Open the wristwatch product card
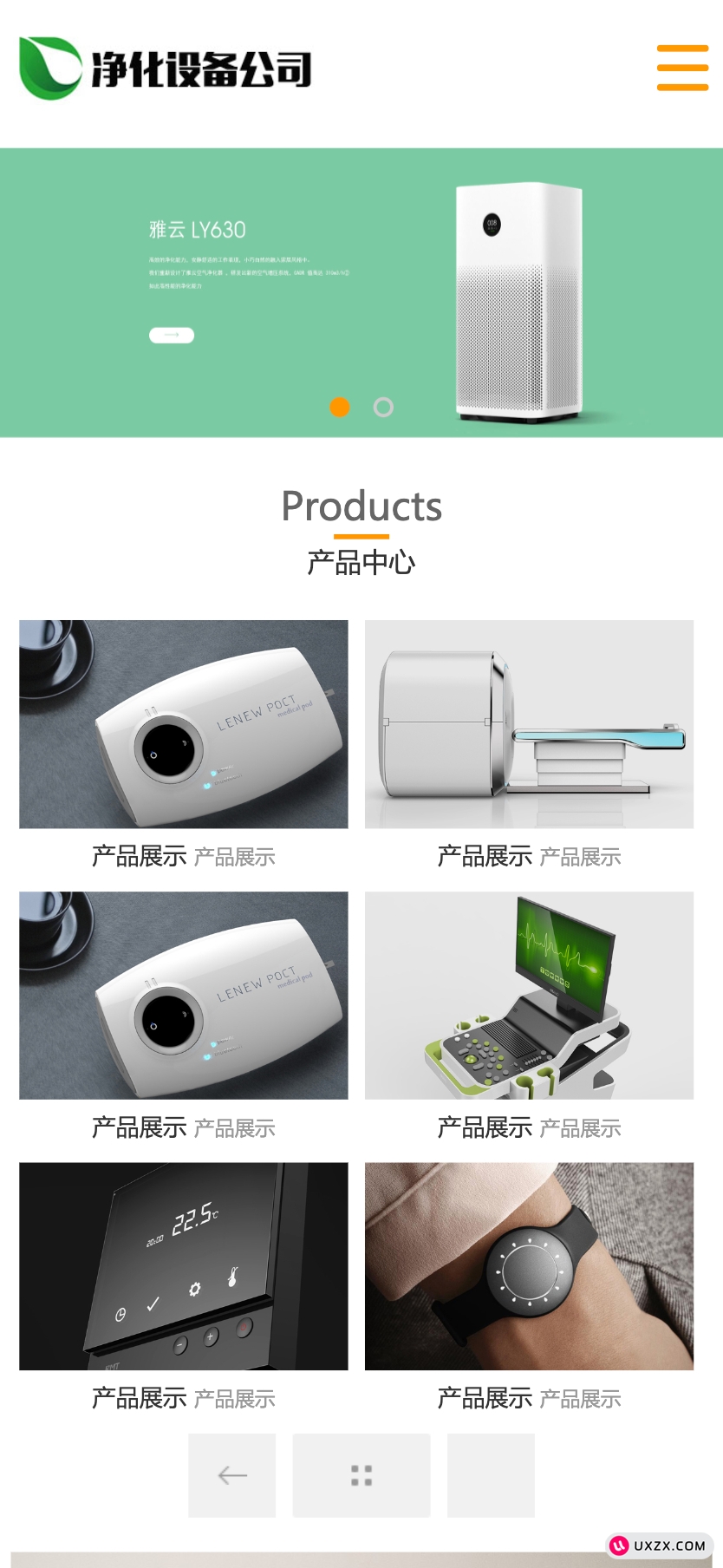 click(529, 1266)
